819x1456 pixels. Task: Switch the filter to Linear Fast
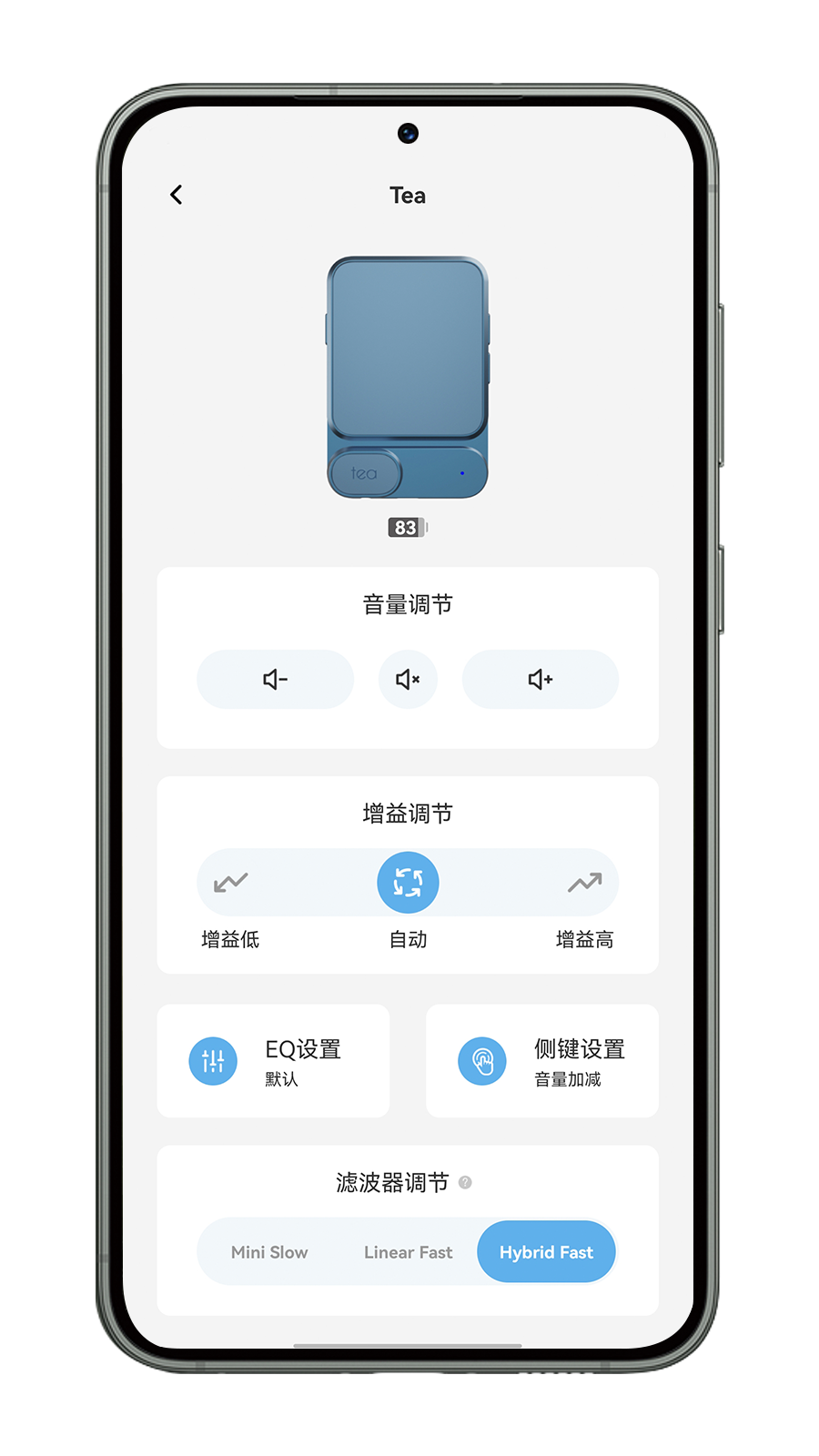tap(408, 1252)
